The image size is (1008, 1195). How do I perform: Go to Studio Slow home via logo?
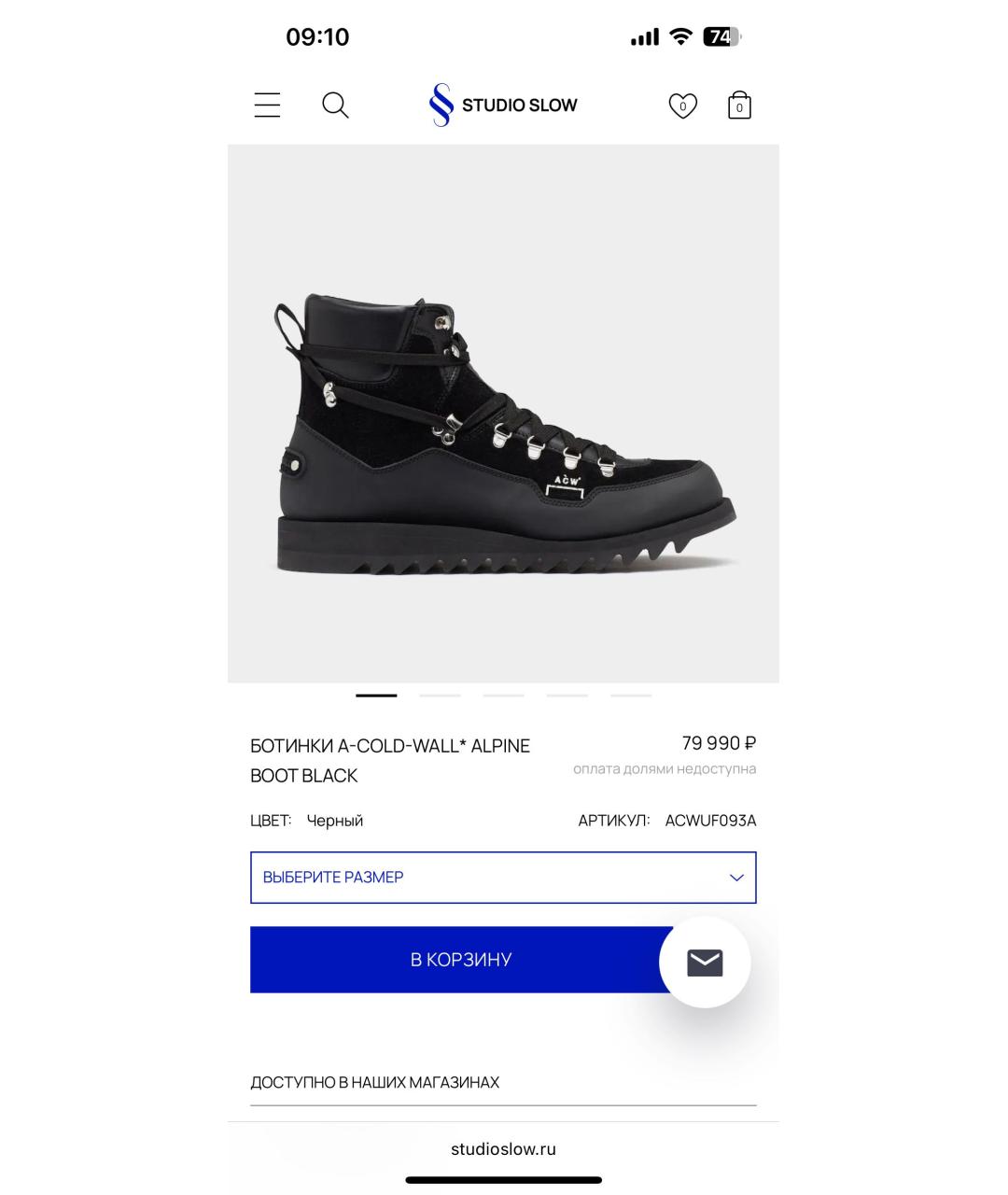tap(503, 105)
